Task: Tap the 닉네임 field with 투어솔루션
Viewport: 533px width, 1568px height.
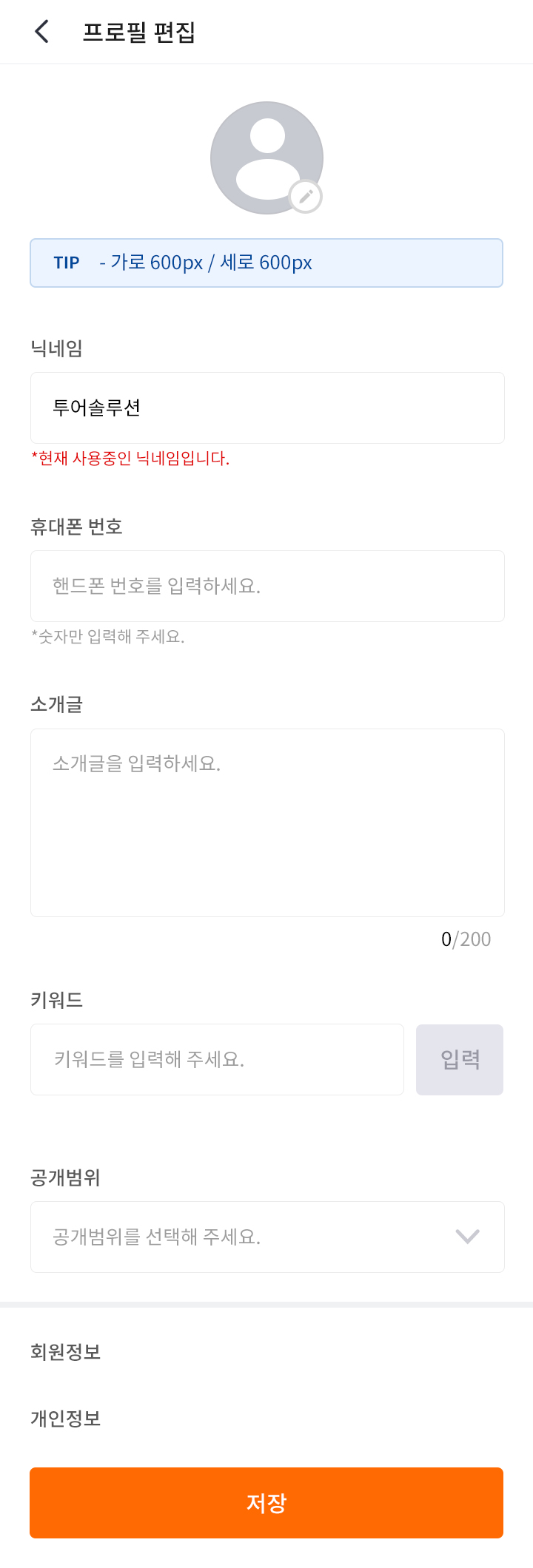Action: 266,408
